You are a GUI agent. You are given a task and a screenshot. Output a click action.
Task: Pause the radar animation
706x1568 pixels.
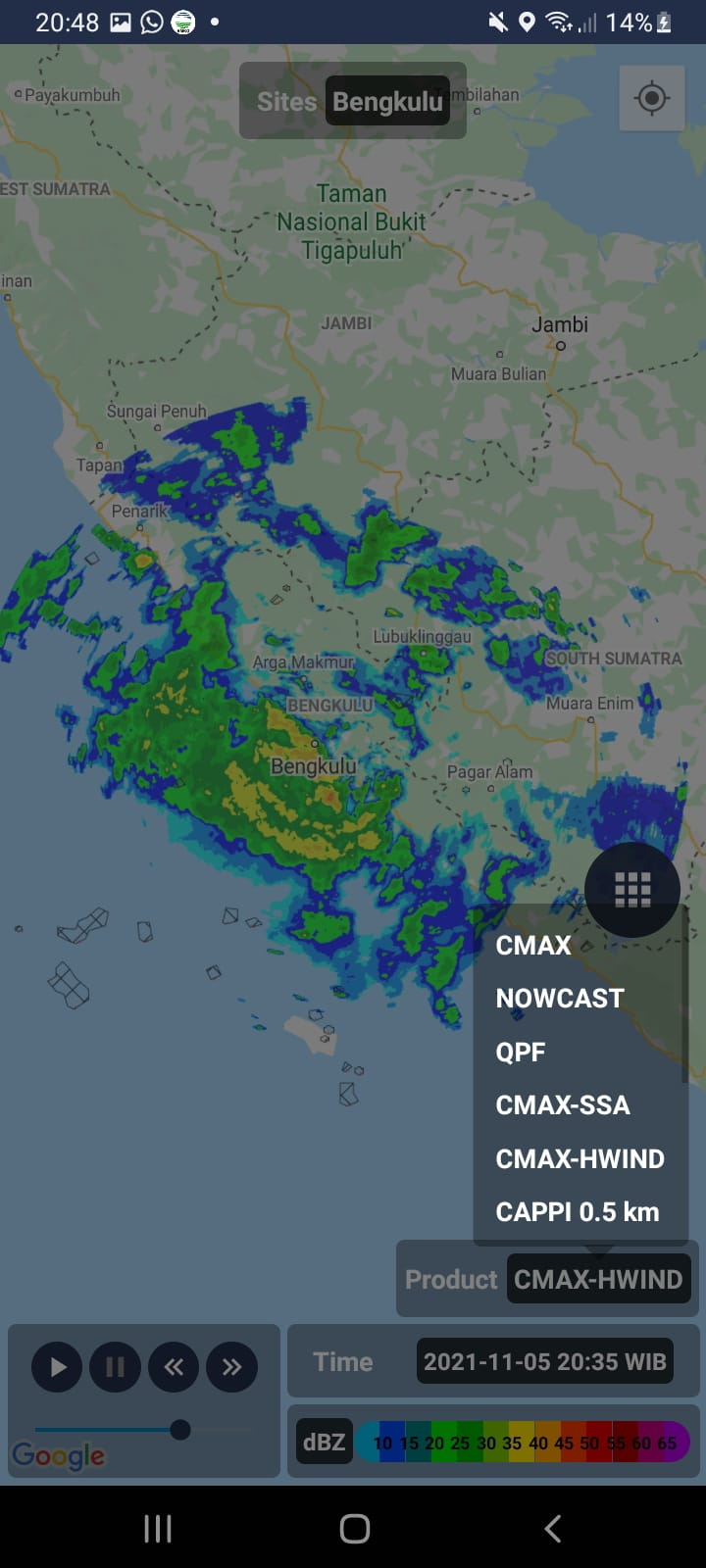[115, 1366]
